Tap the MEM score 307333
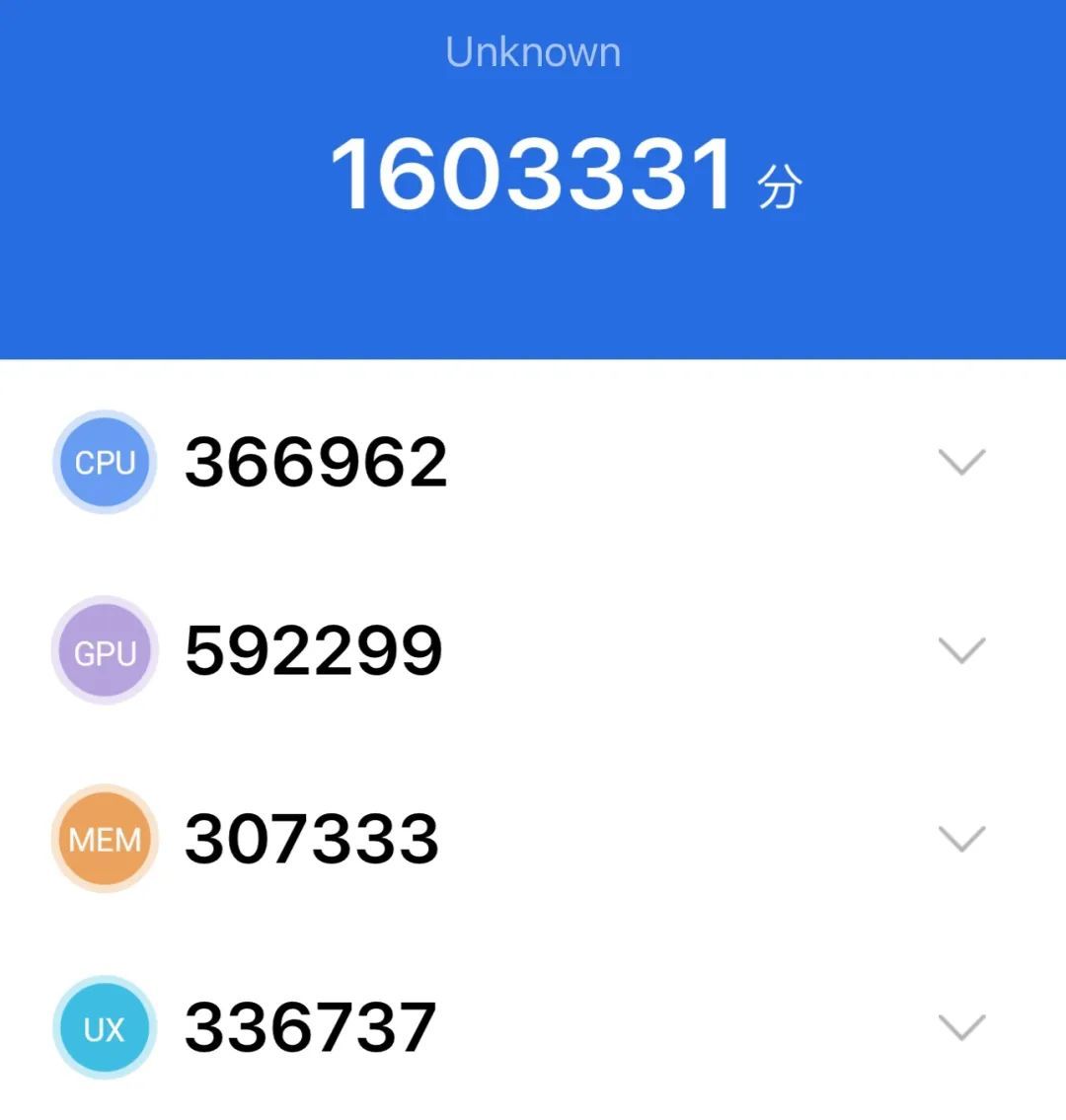Viewport: 1066px width, 1120px height. 312,837
